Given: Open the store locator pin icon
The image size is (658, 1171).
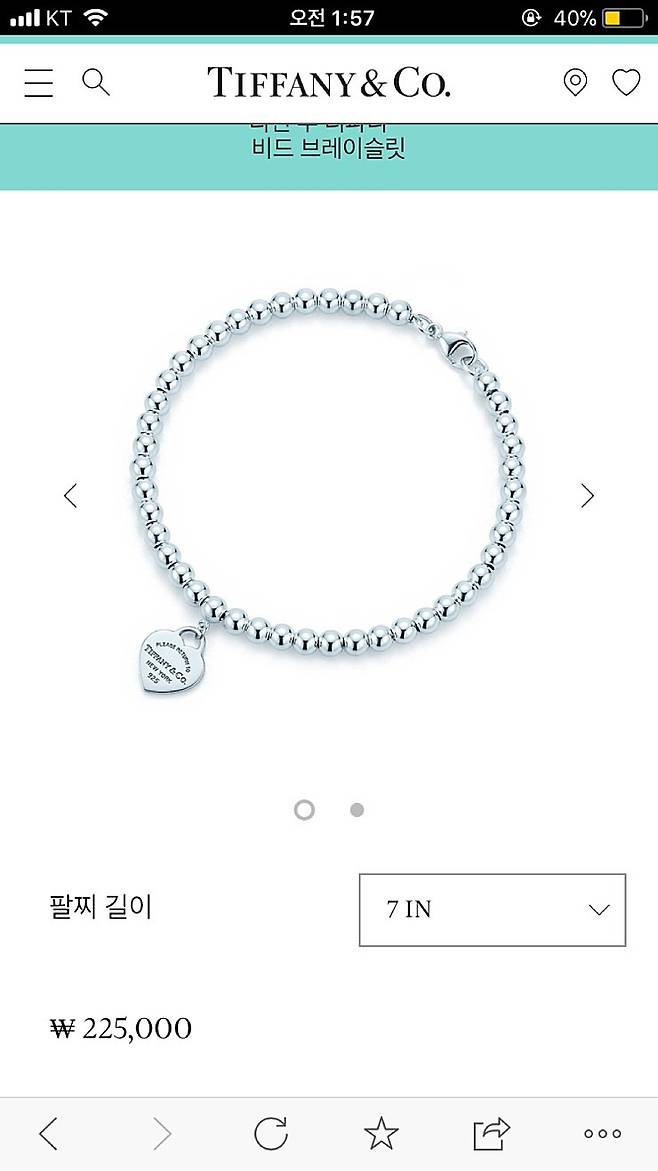Looking at the screenshot, I should tap(575, 82).
